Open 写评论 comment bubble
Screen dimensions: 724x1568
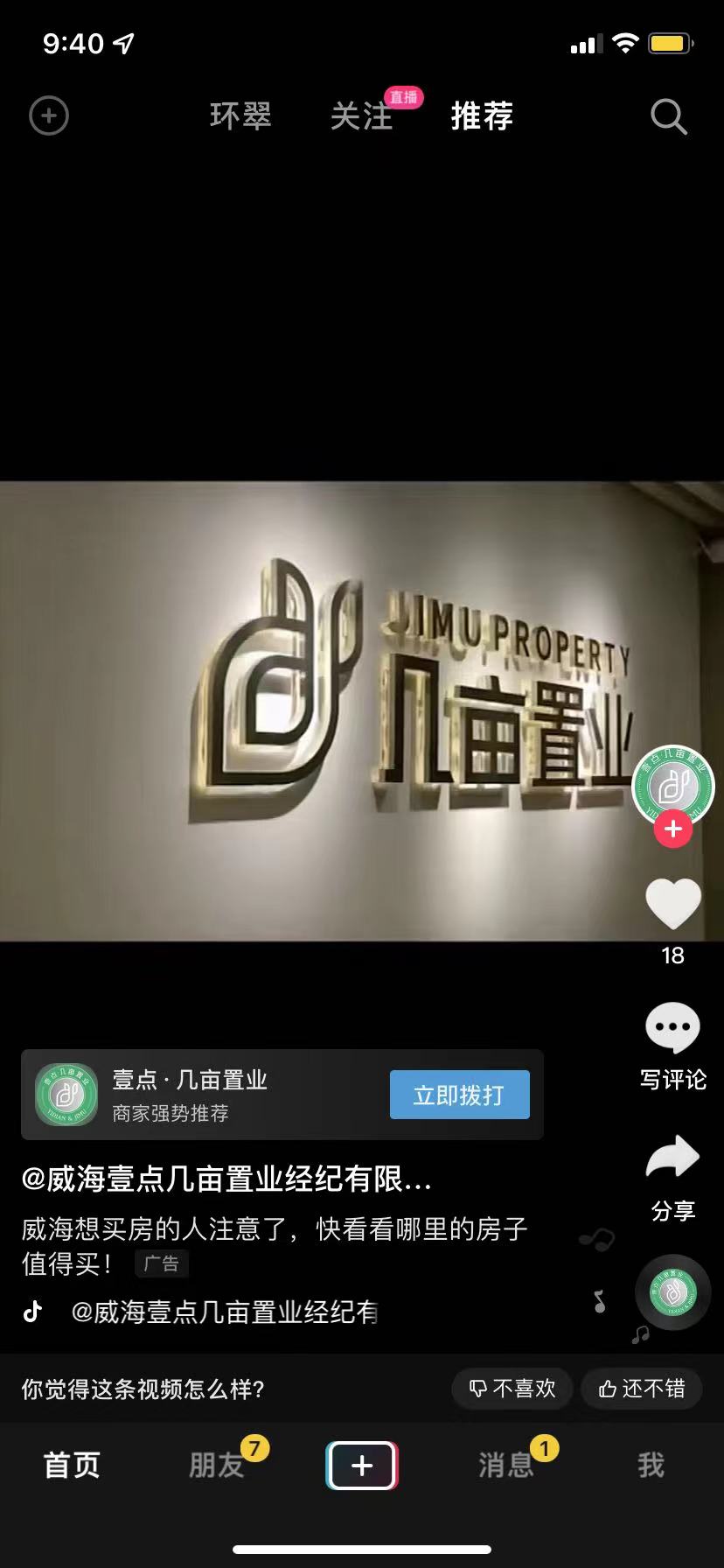click(672, 1028)
